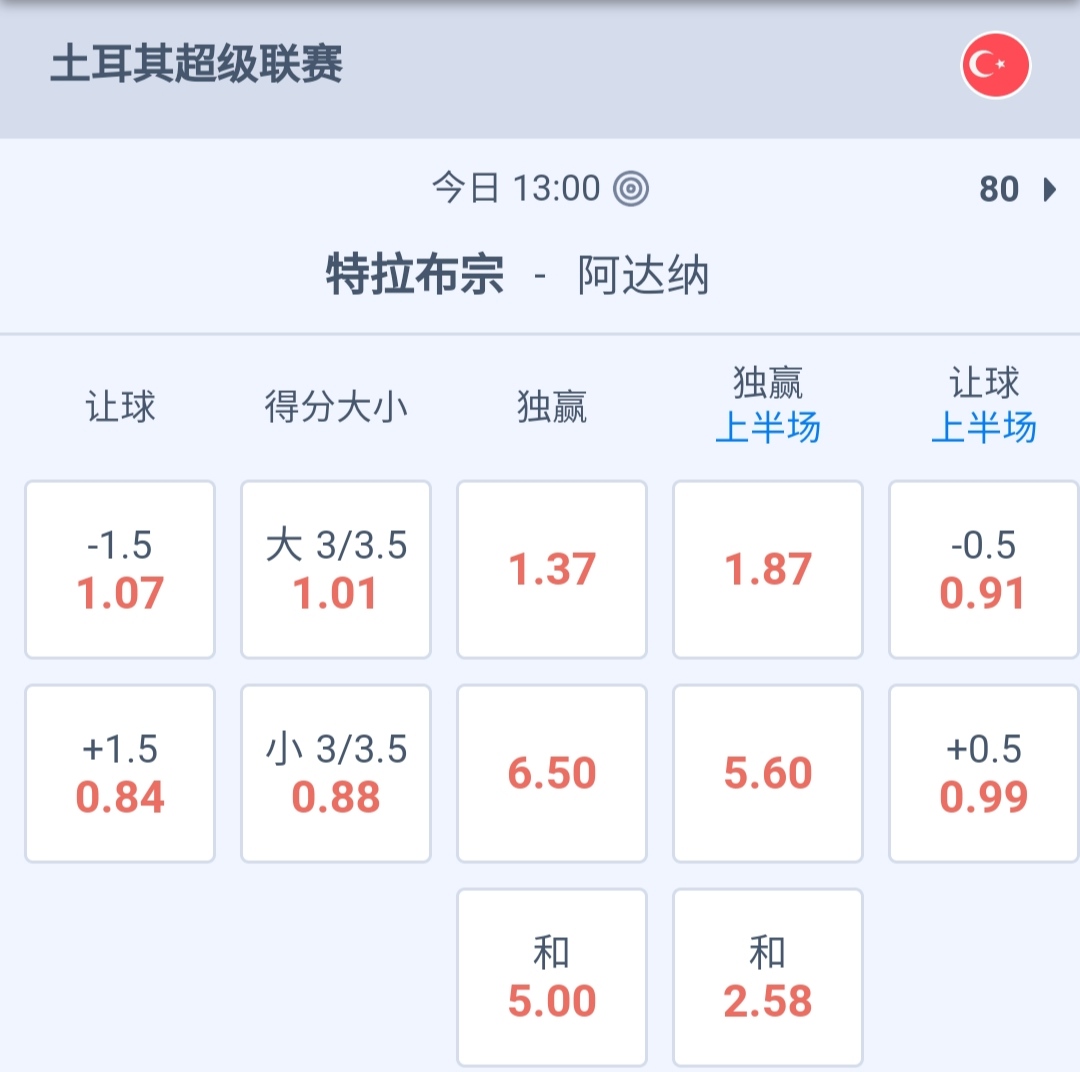Pick first-half win odds 1.87
The width and height of the screenshot is (1080, 1072).
(x=768, y=570)
